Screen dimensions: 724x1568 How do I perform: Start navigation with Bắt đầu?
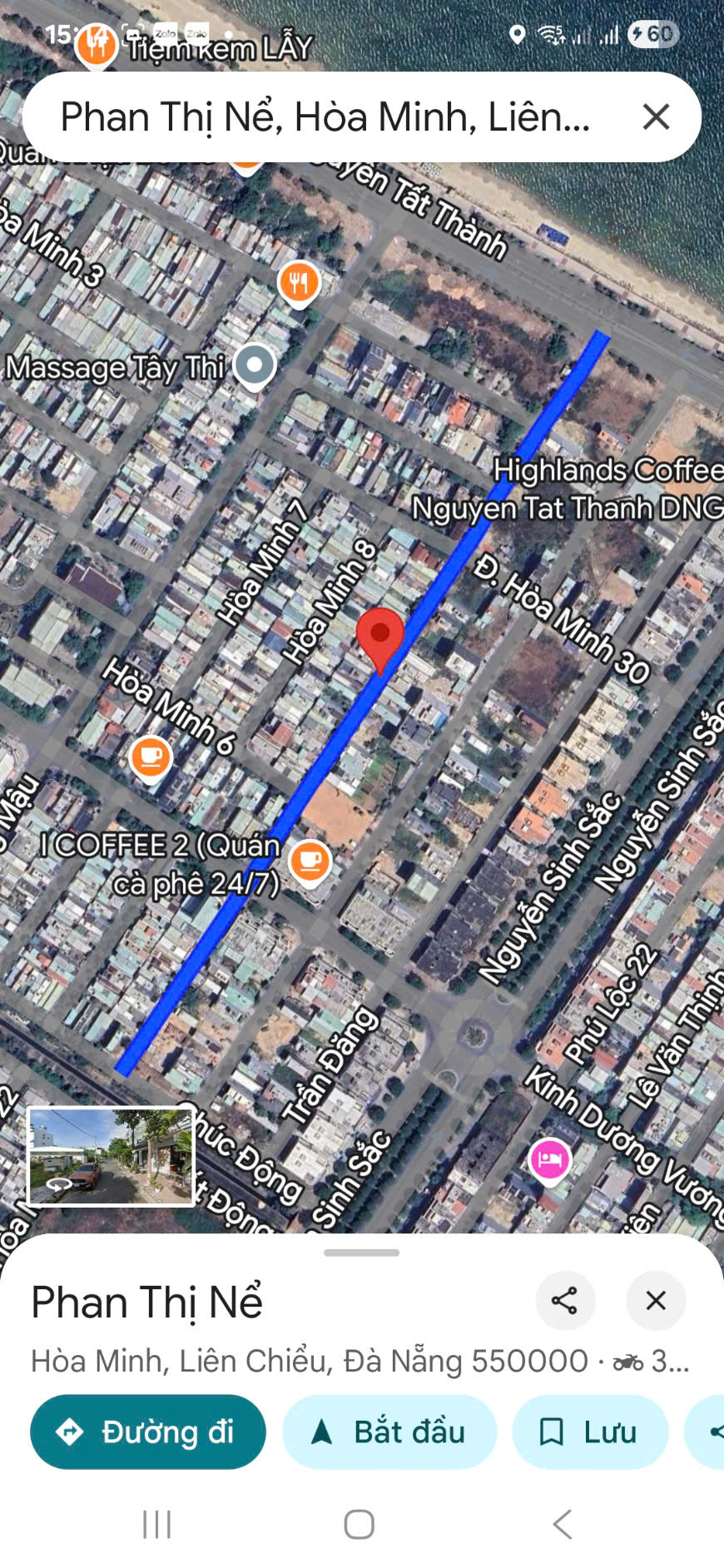[x=389, y=1432]
